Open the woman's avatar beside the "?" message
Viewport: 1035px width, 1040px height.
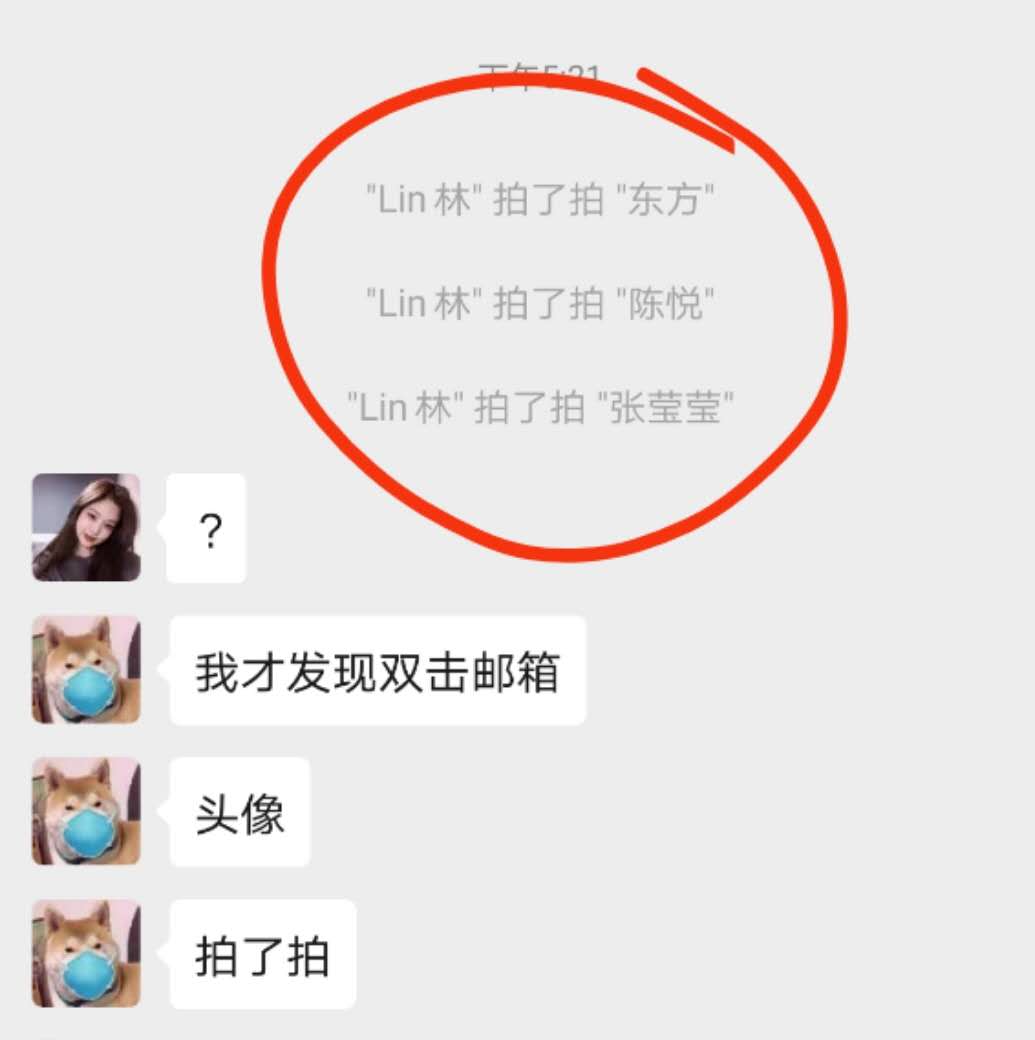pyautogui.click(x=86, y=530)
